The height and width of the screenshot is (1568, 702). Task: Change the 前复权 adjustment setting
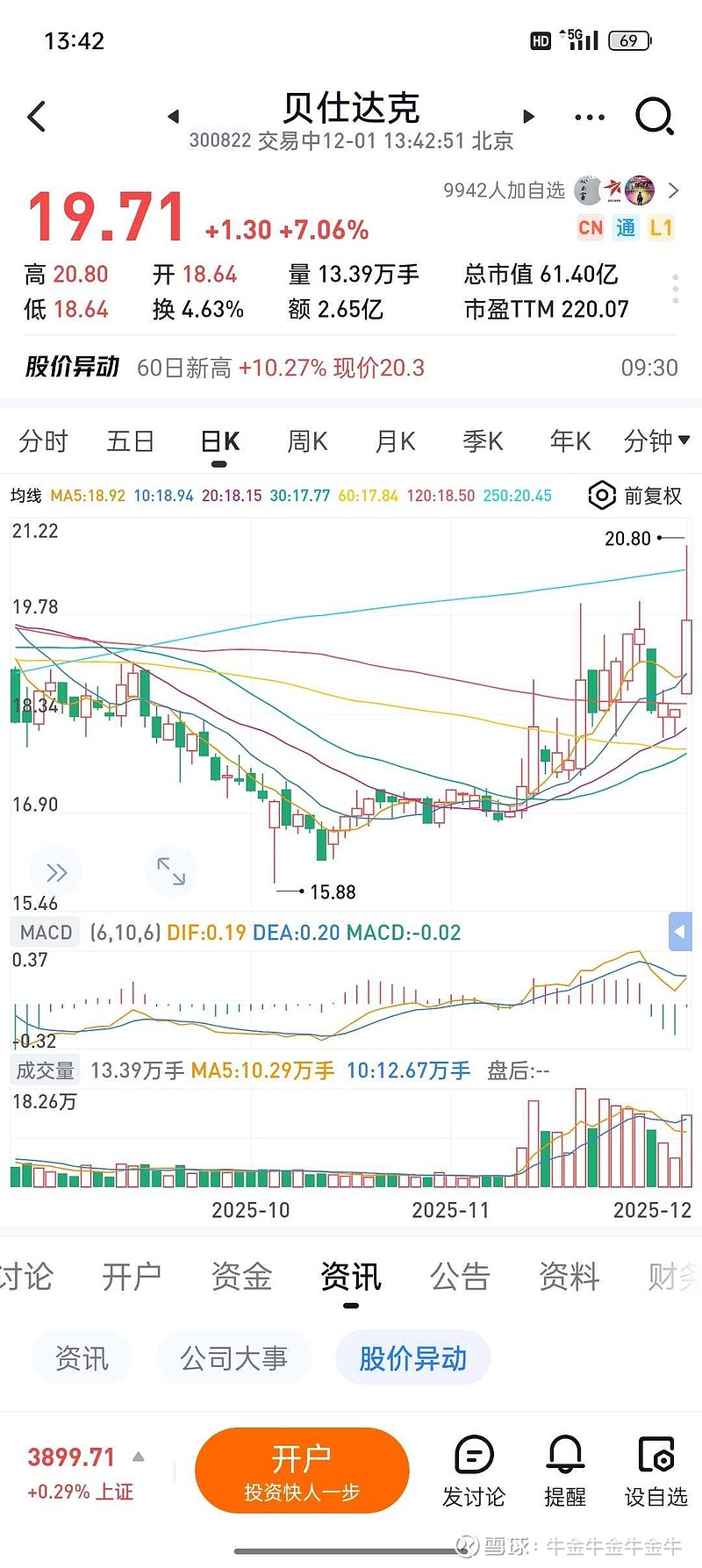[x=636, y=496]
